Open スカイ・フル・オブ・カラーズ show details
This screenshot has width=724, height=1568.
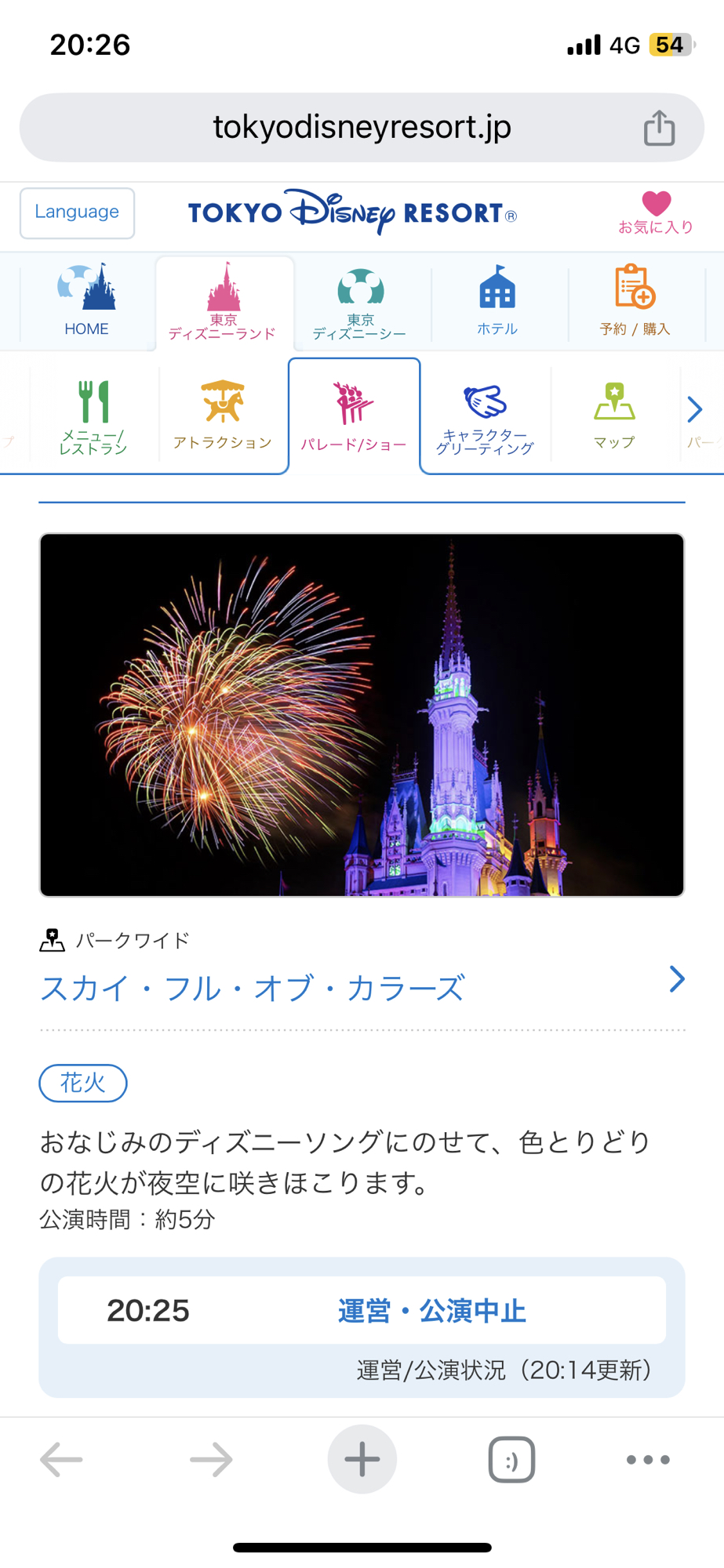[253, 988]
